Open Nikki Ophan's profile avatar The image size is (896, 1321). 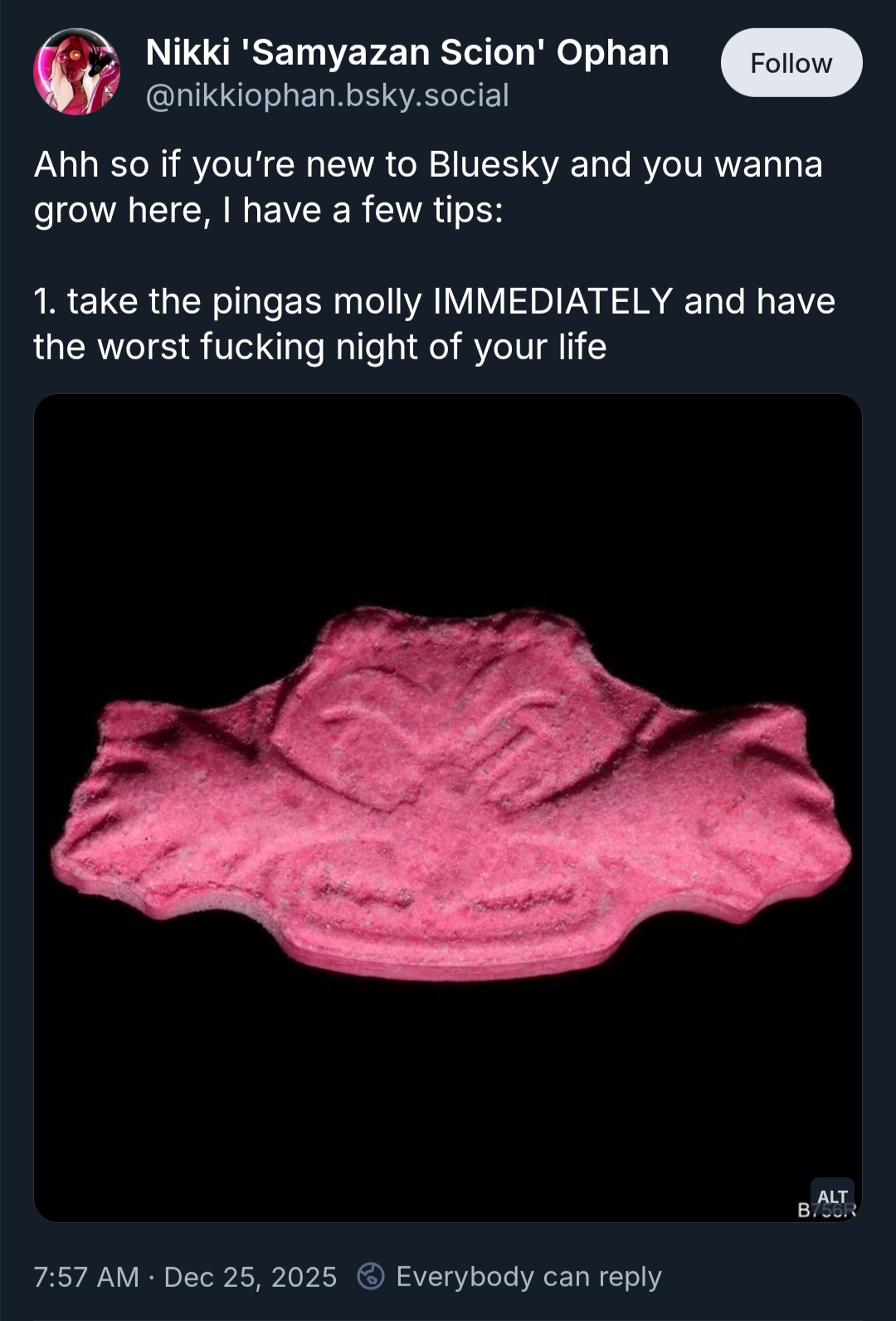click(x=76, y=71)
